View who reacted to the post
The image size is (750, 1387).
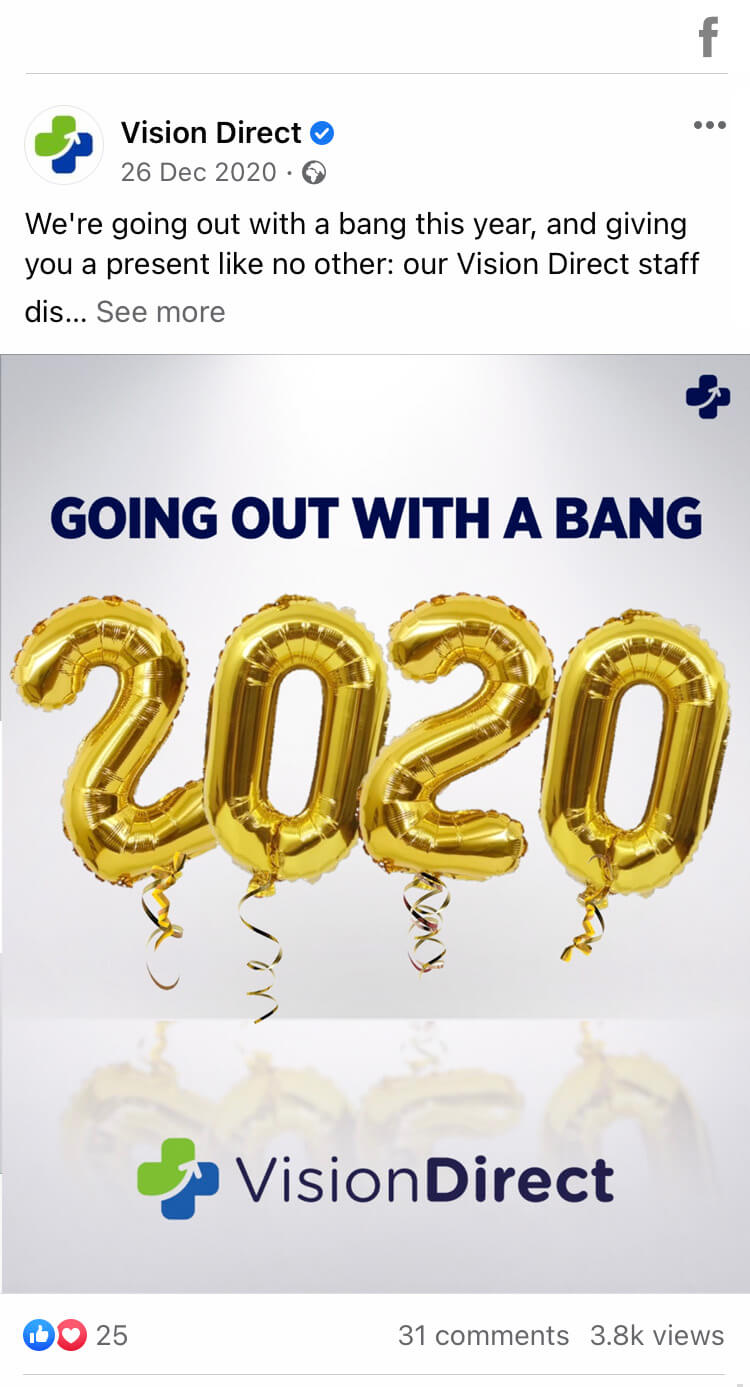pos(76,1335)
